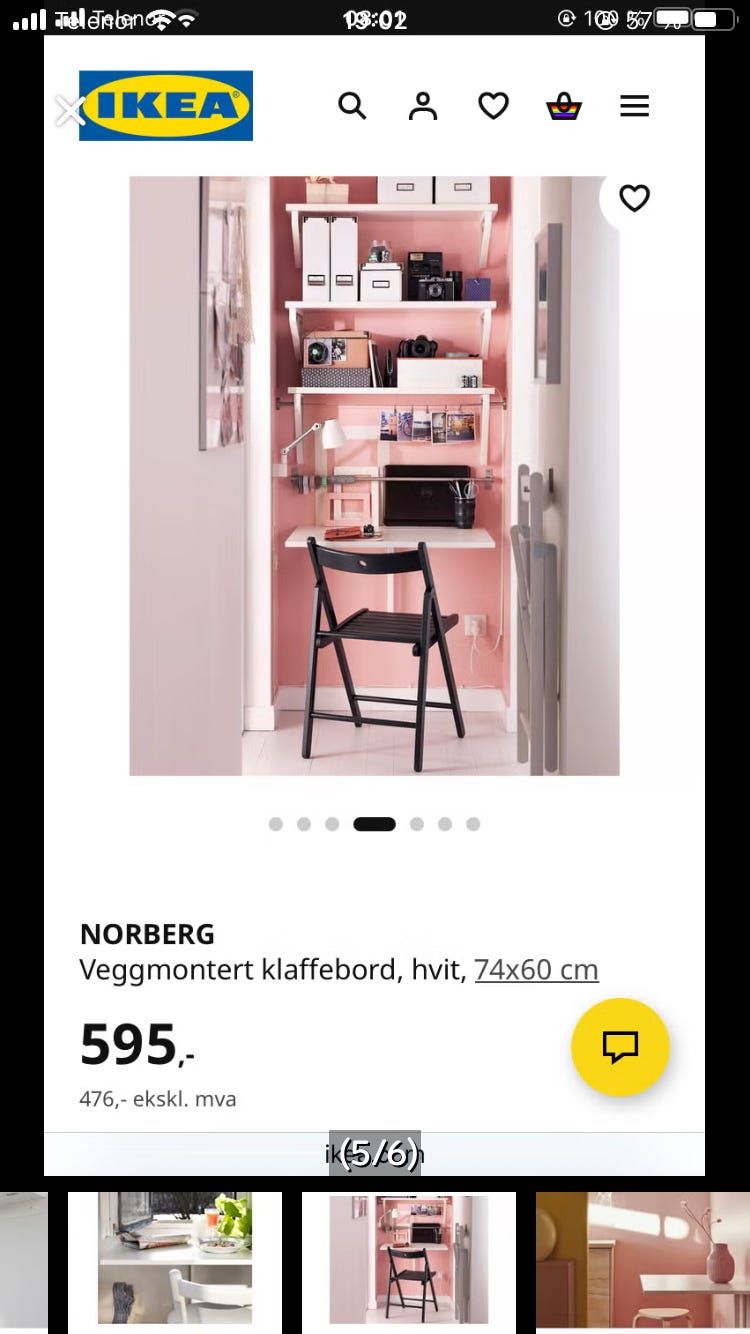Viewport: 750px width, 1334px height.
Task: Tap the IKEA logo to go home
Action: coord(165,105)
